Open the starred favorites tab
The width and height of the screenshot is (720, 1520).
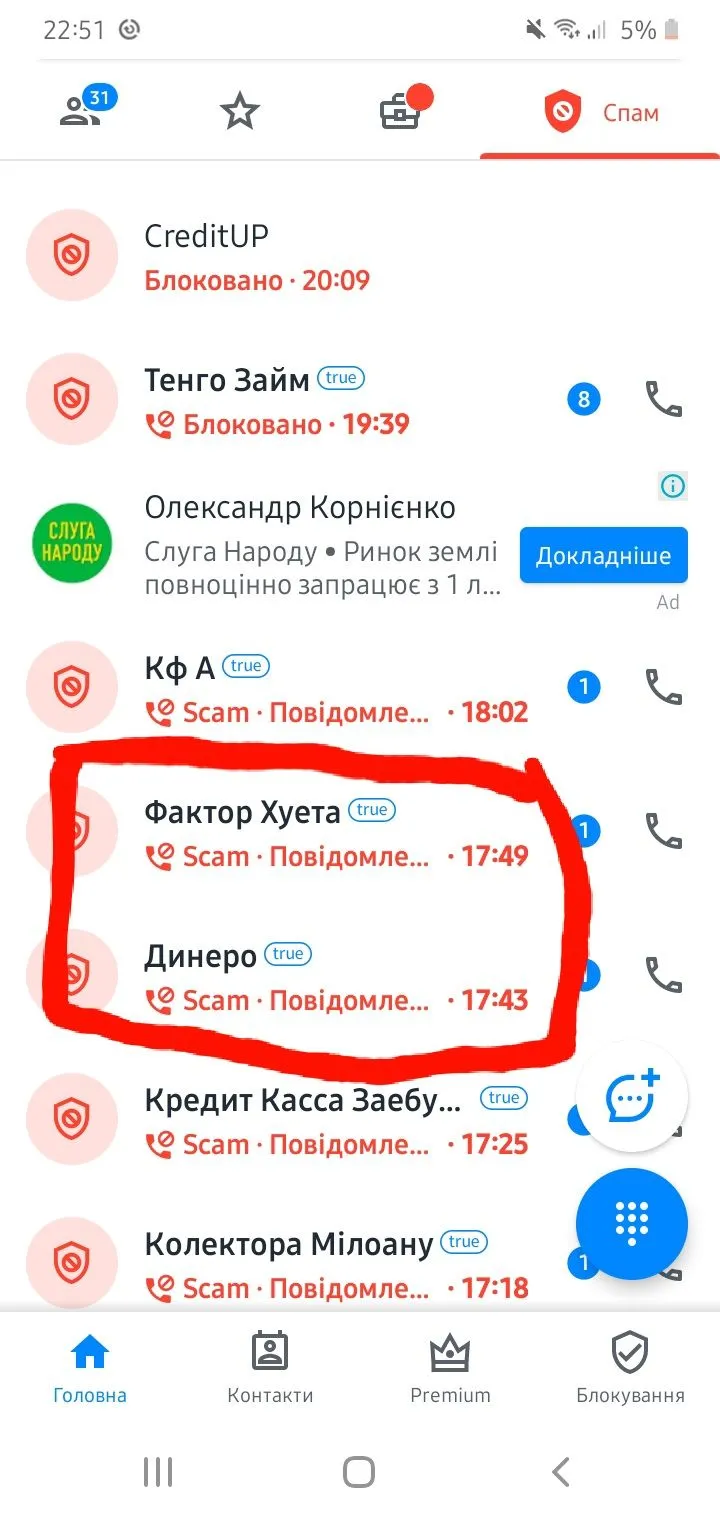pyautogui.click(x=239, y=112)
